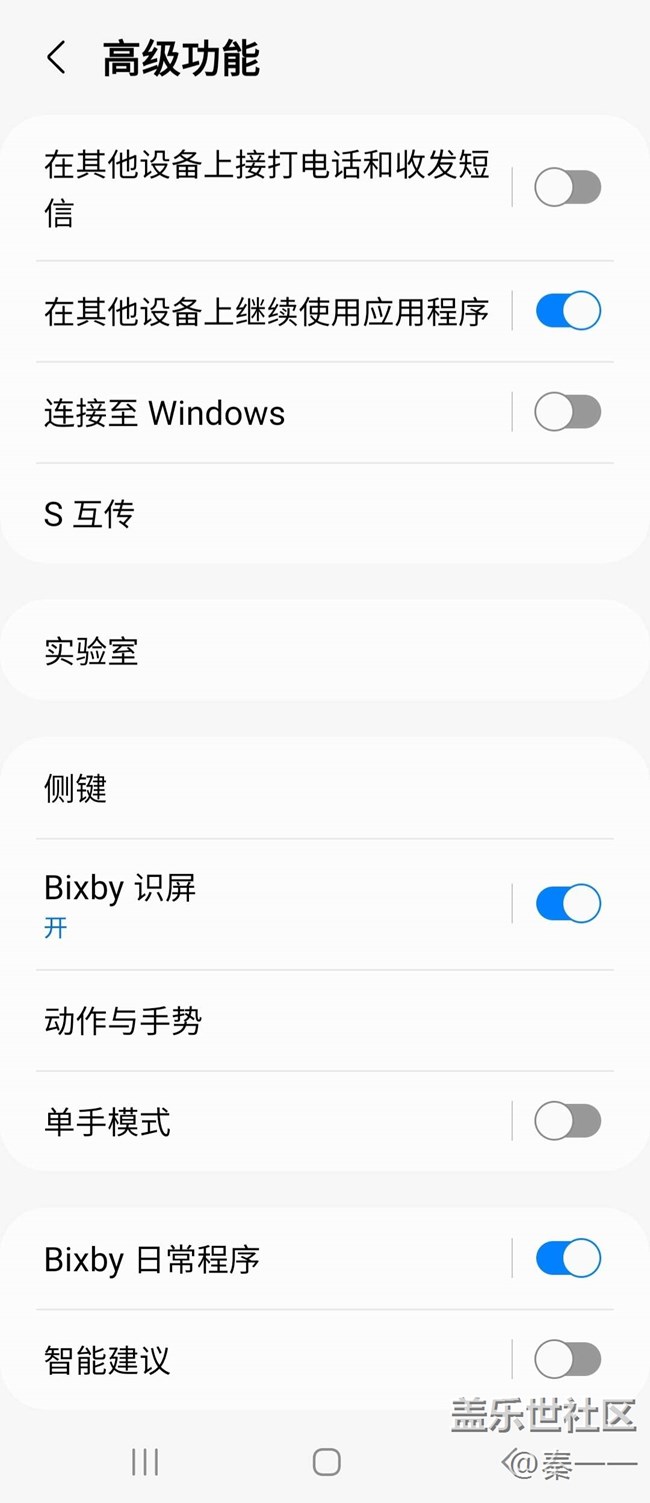Image resolution: width=650 pixels, height=1503 pixels.
Task: Turn on 单手模式 switch
Action: coord(567,1122)
